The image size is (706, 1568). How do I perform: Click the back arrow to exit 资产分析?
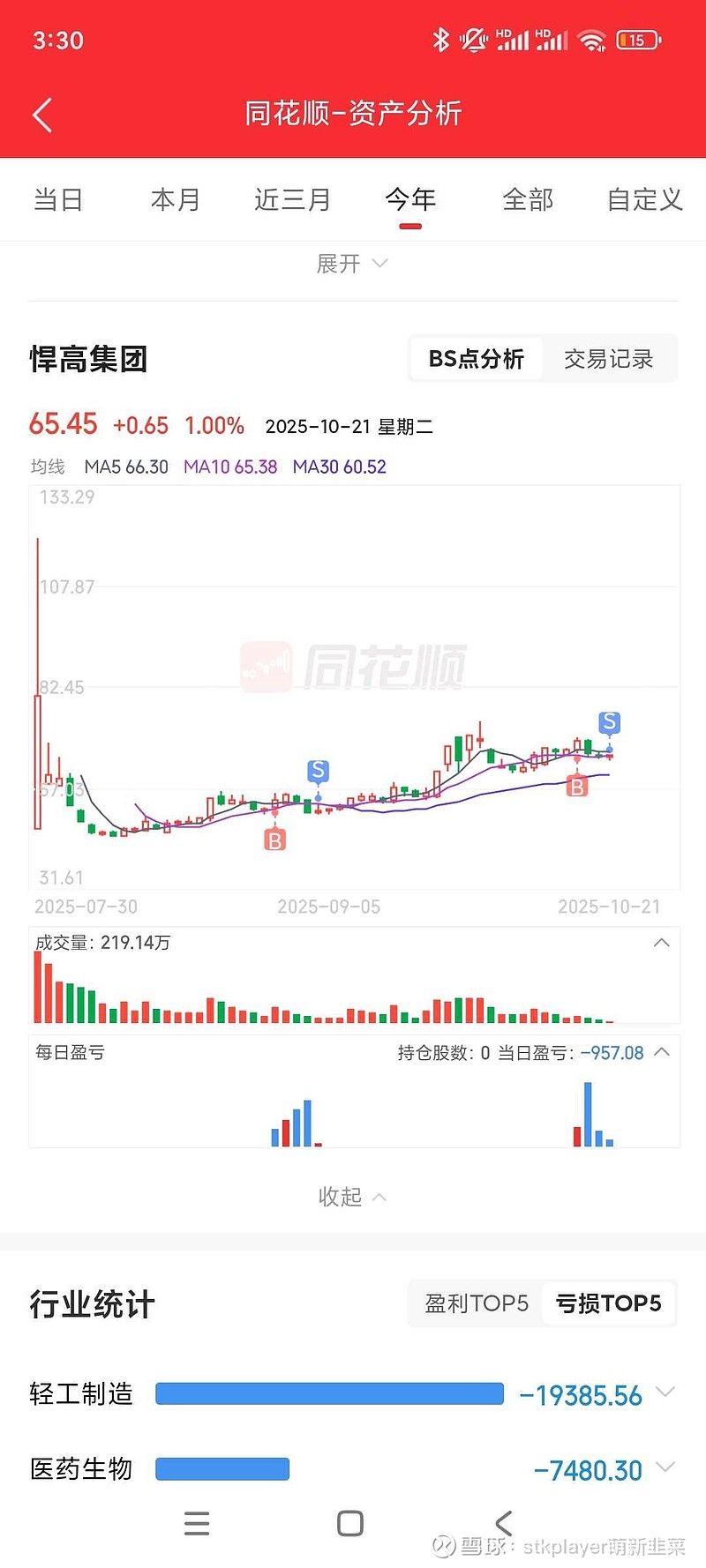pyautogui.click(x=41, y=115)
